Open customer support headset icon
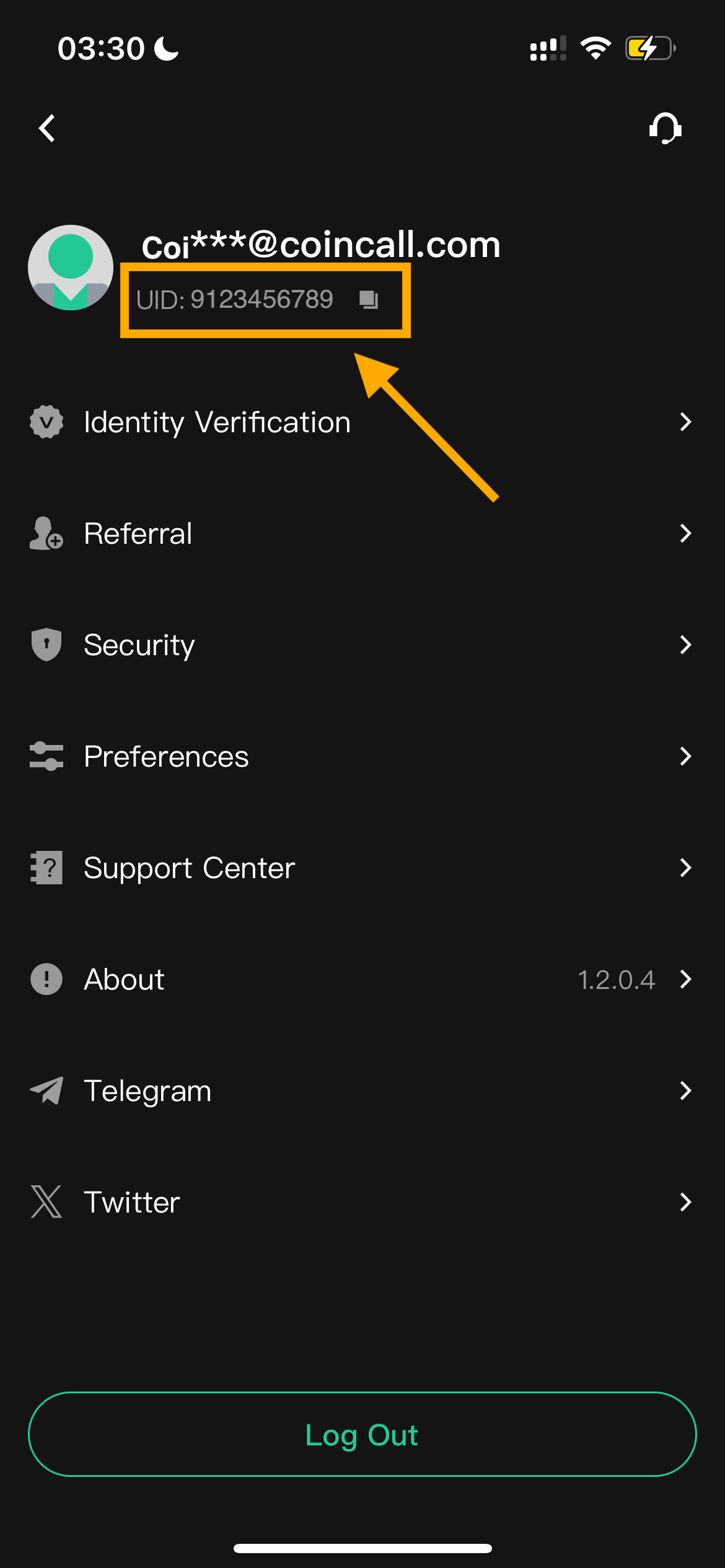The image size is (725, 1568). (x=665, y=128)
